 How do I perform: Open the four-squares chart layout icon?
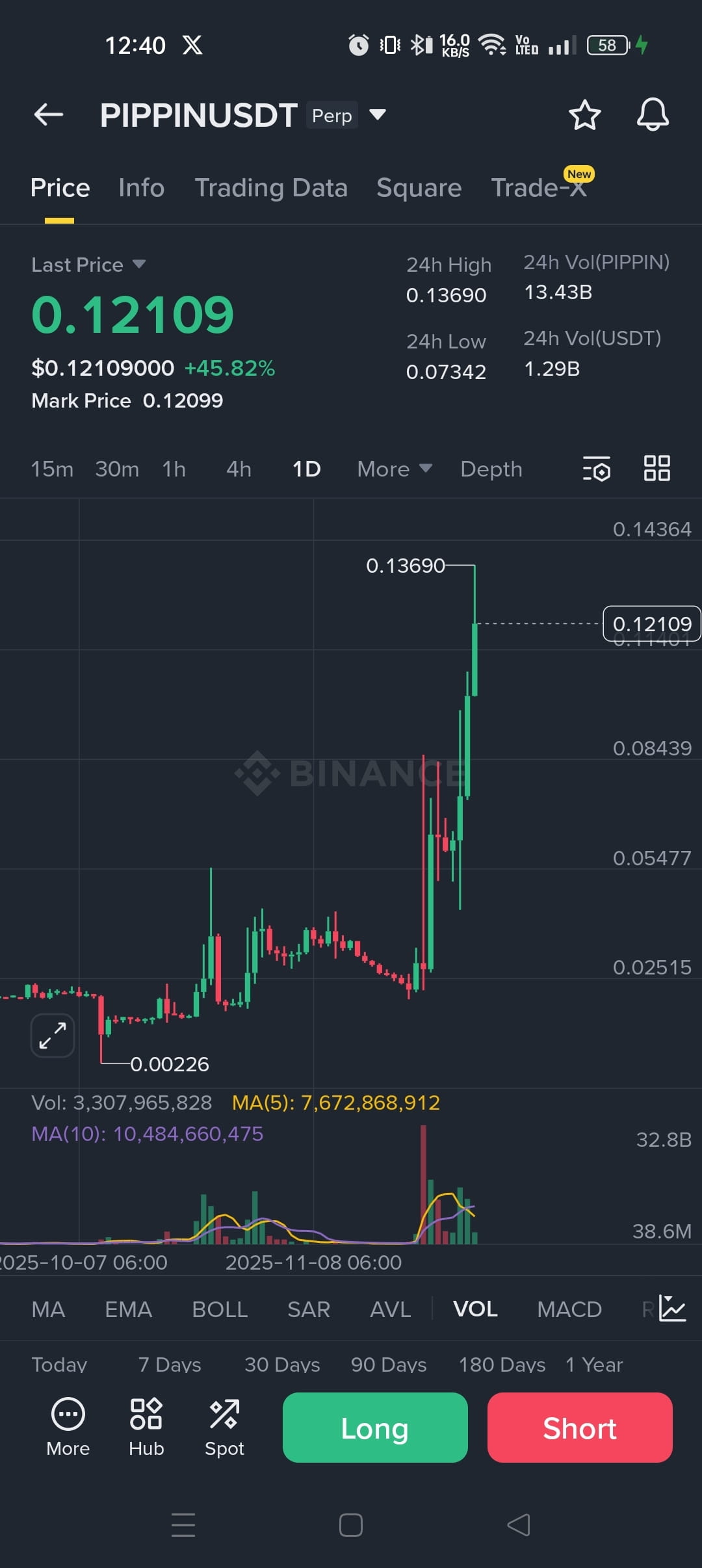656,468
